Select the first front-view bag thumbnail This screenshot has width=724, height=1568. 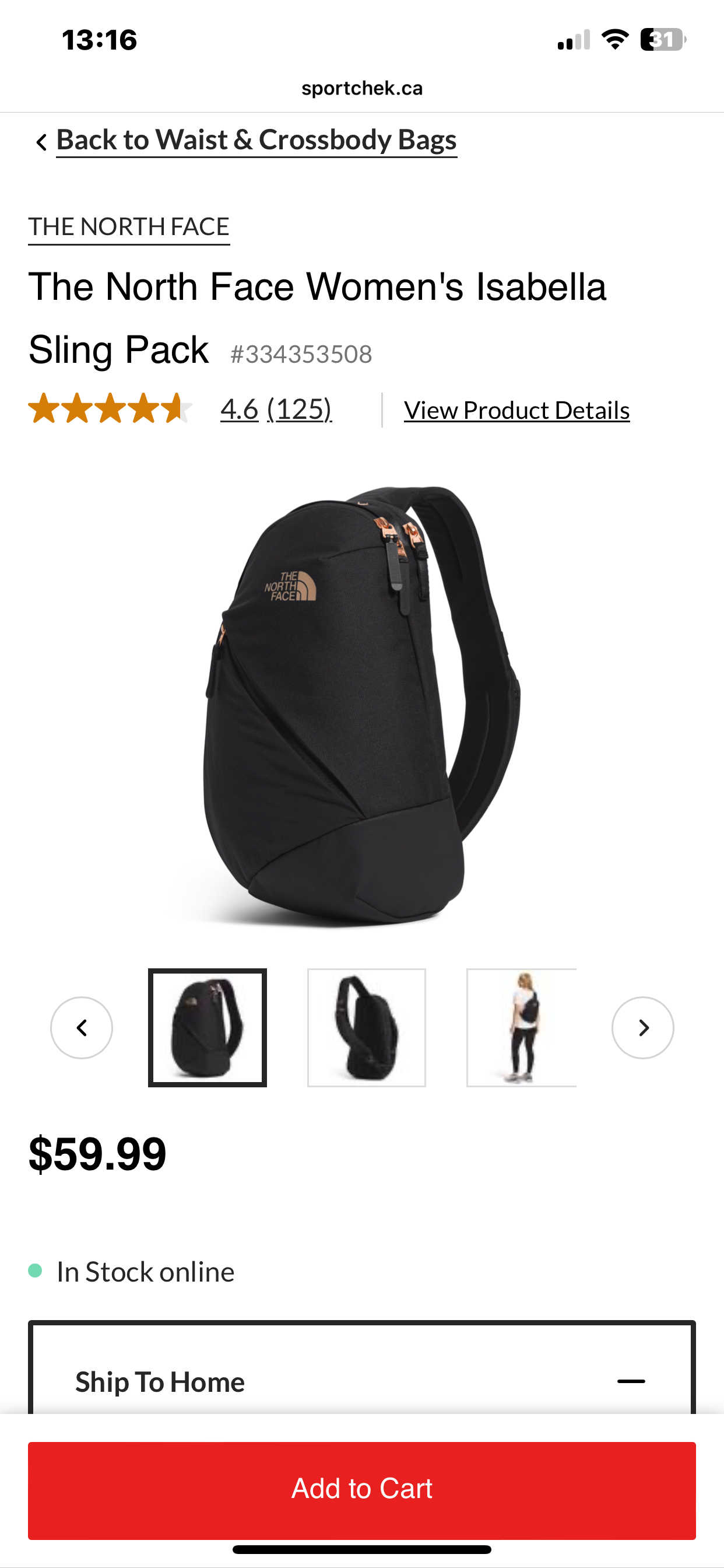208,1027
